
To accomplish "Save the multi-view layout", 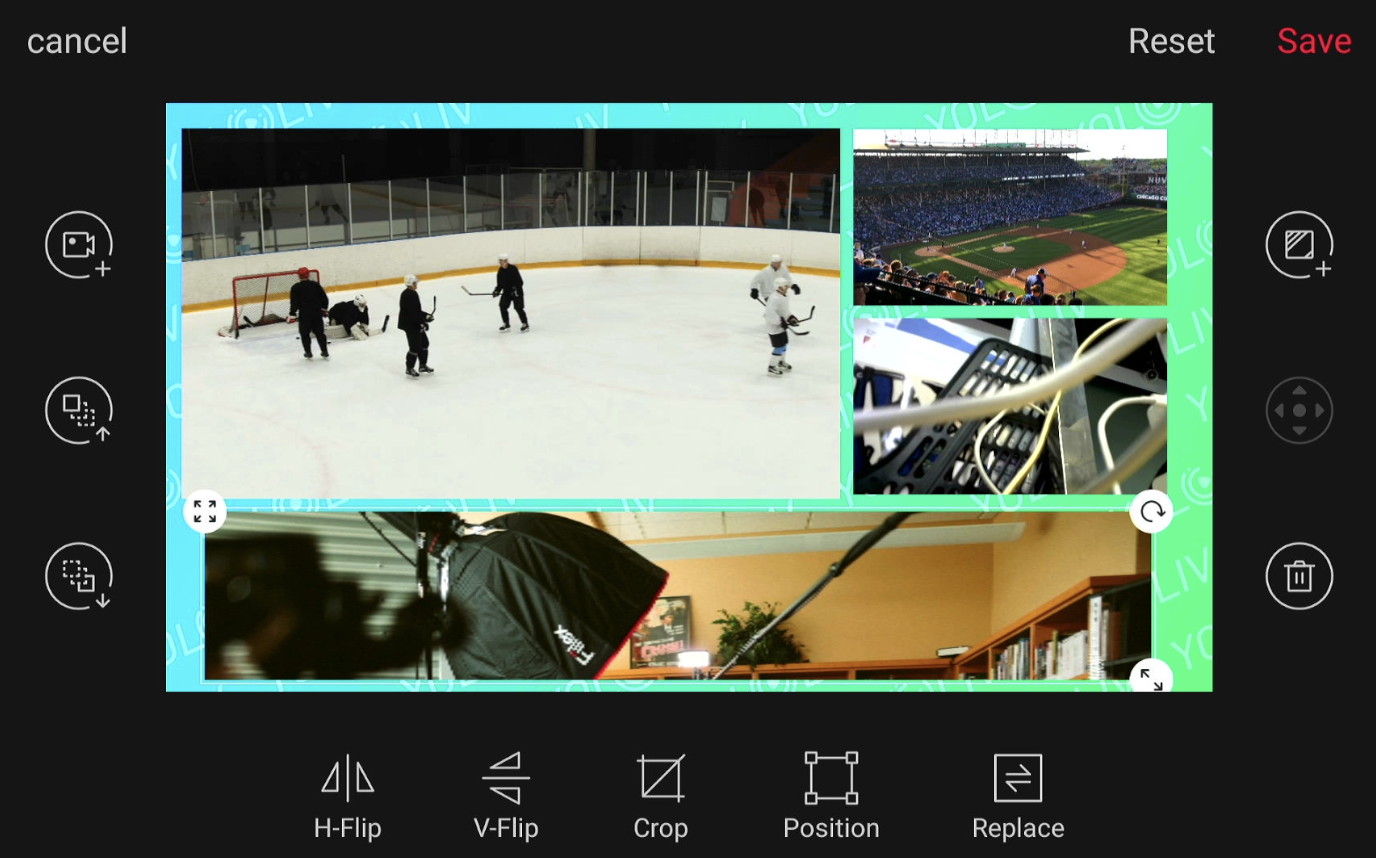I will click(x=1314, y=41).
